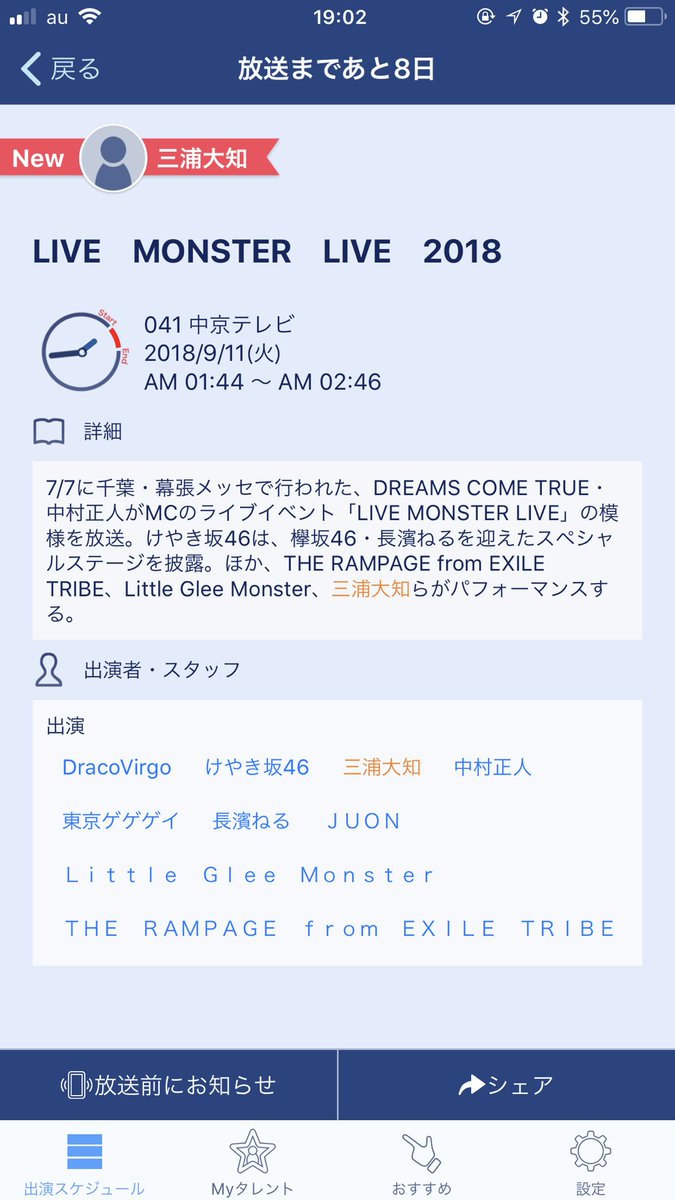Share this program with シェア

coord(506,1085)
